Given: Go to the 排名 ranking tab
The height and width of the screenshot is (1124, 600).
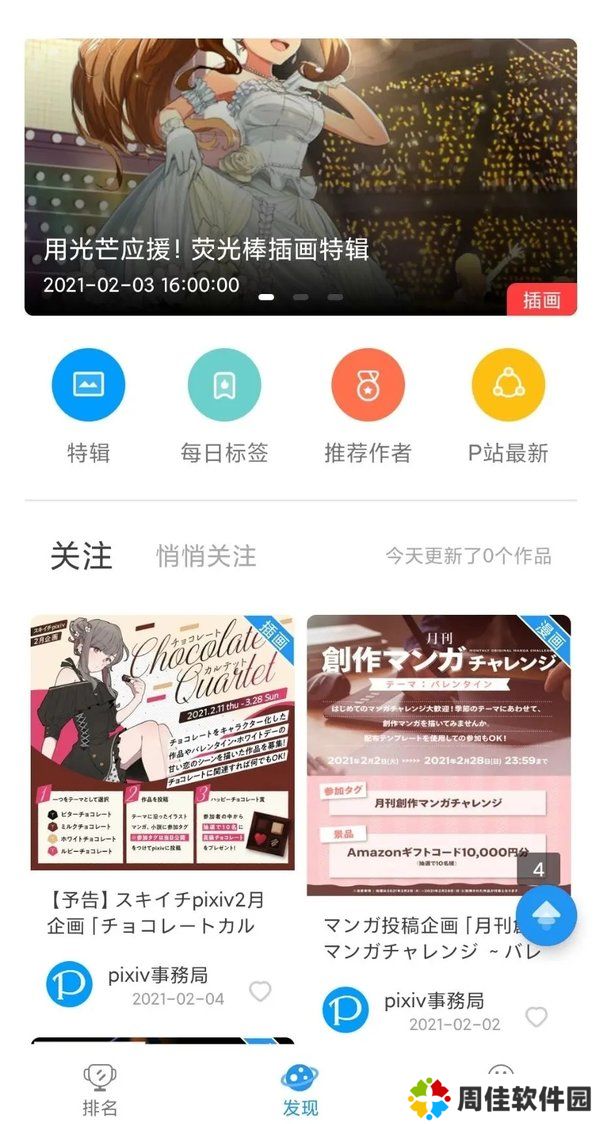Looking at the screenshot, I should (100, 1090).
